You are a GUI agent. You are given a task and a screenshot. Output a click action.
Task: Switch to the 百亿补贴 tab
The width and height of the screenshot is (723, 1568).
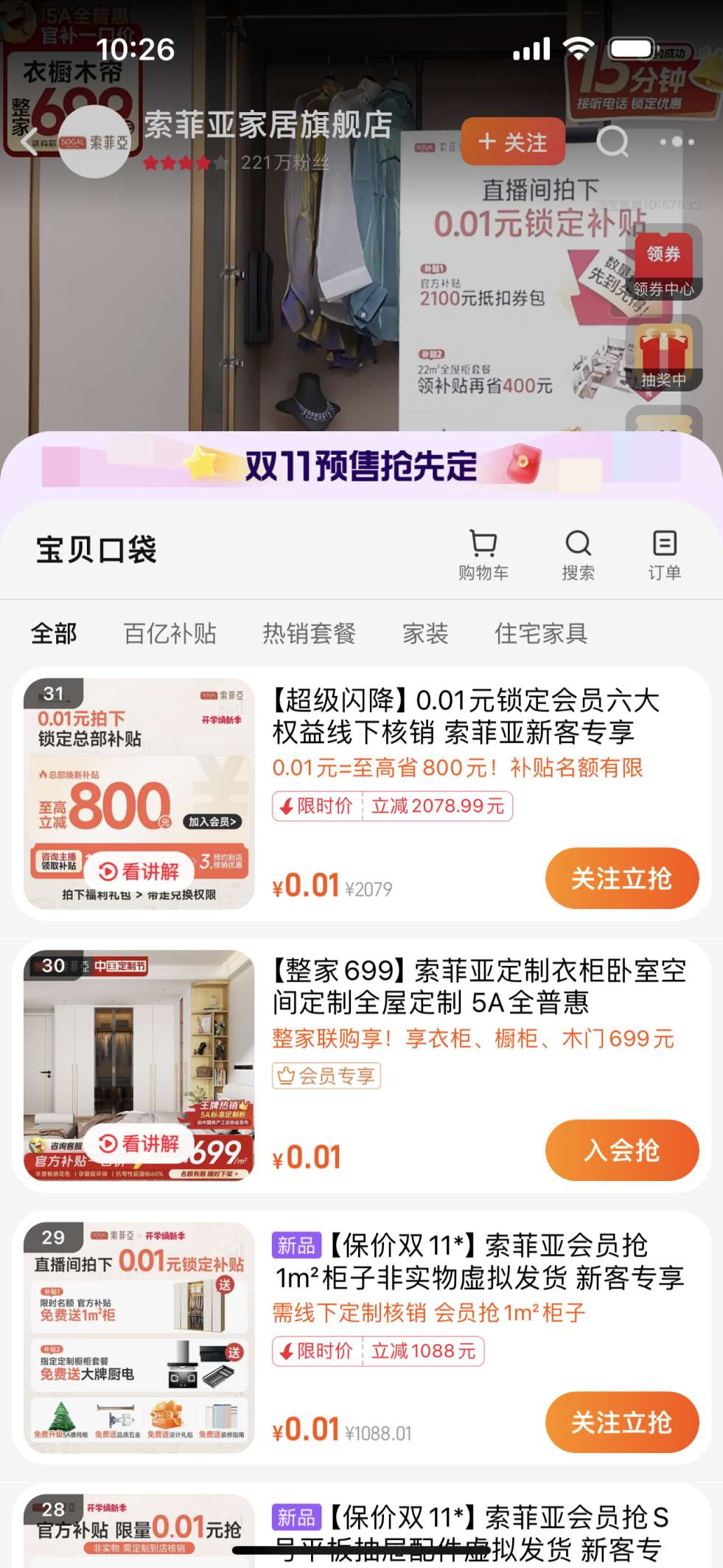click(x=170, y=634)
